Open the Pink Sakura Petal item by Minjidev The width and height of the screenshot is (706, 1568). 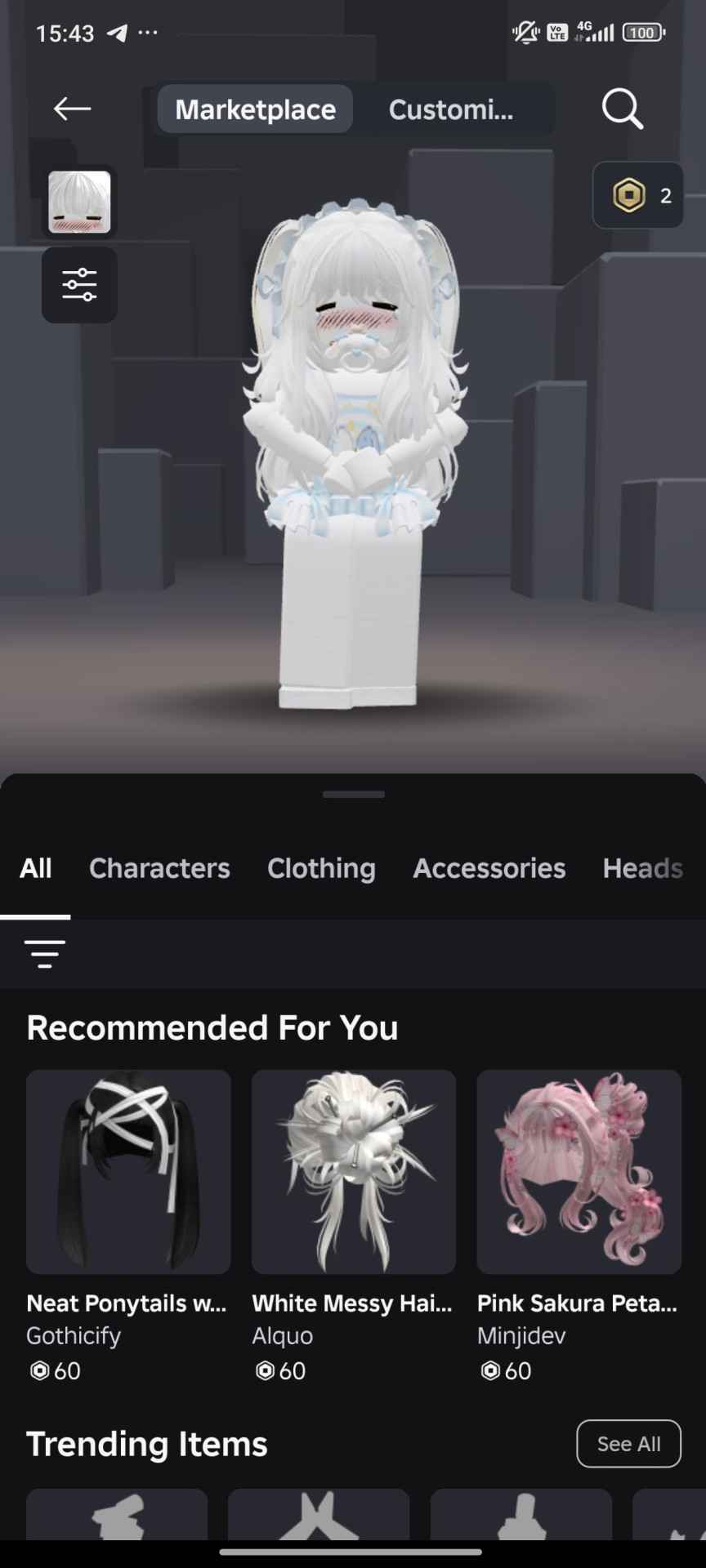(x=579, y=1173)
